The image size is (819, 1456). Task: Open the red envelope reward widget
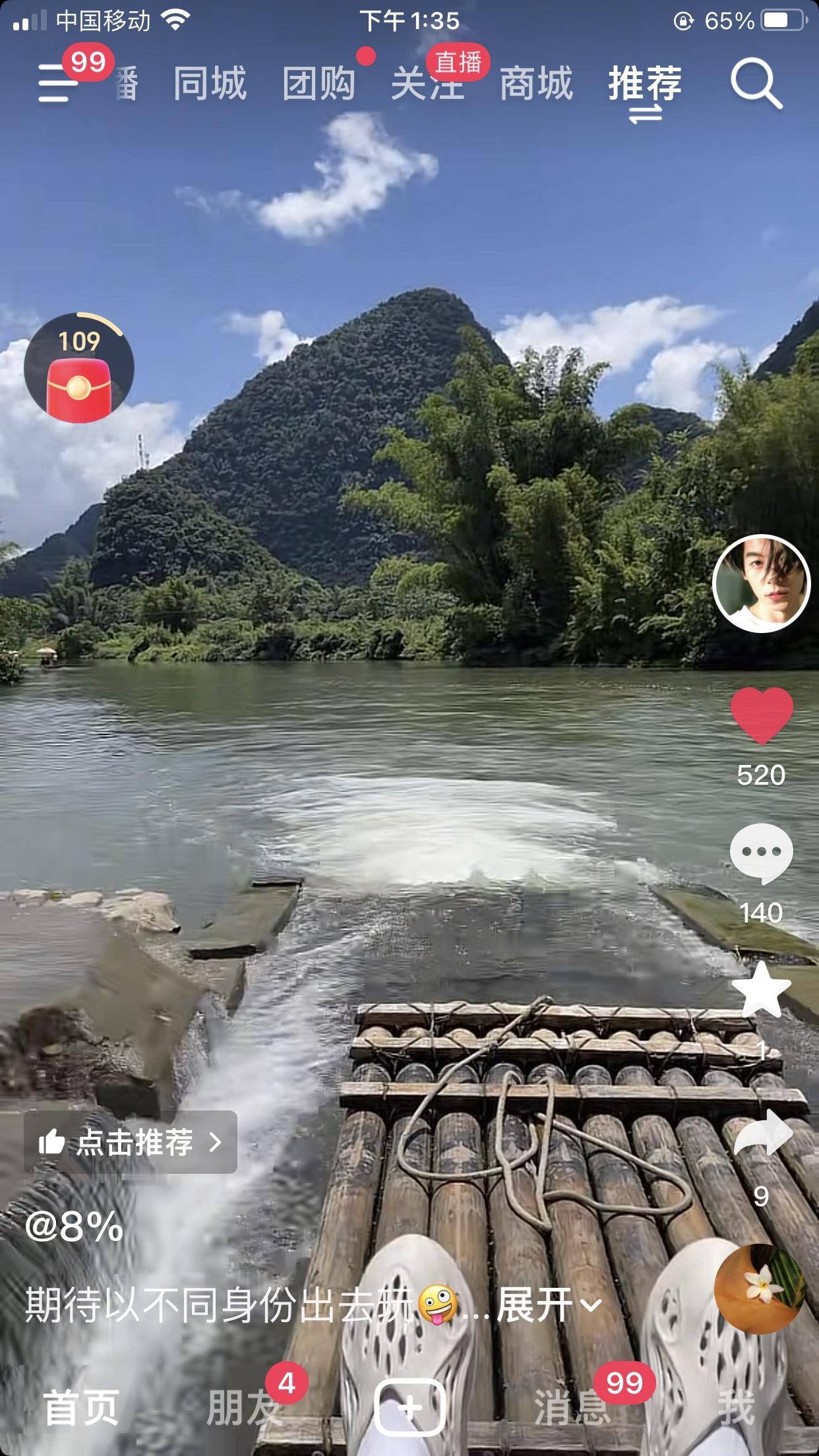[x=79, y=367]
